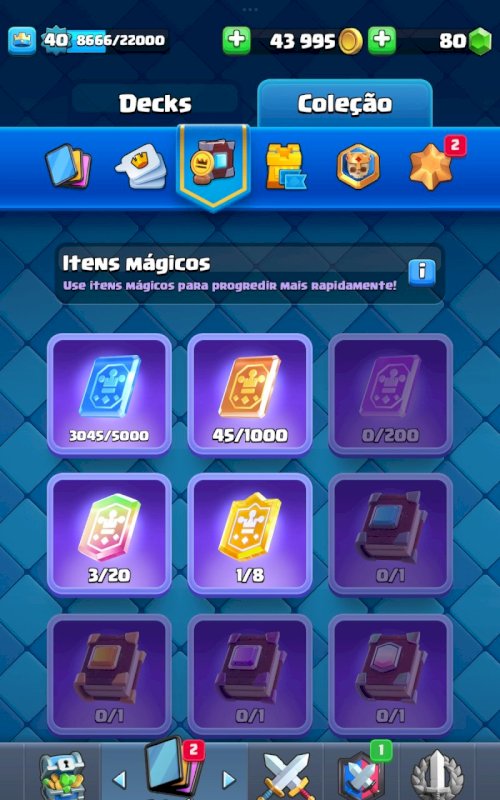This screenshot has height=800, width=500.
Task: Select the orange-gem magic book 0/1
Action: coord(109,674)
